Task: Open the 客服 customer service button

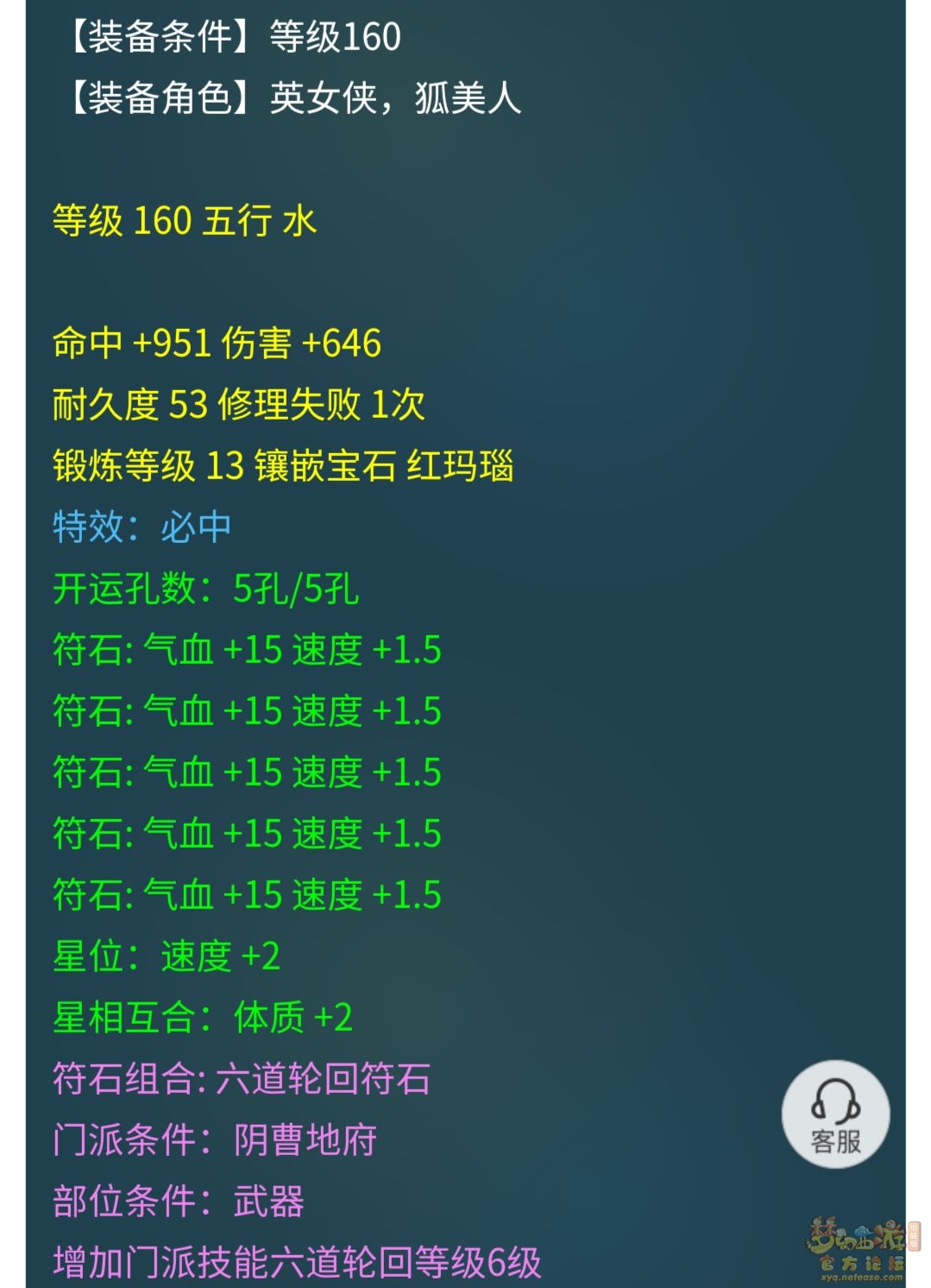Action: [835, 1114]
